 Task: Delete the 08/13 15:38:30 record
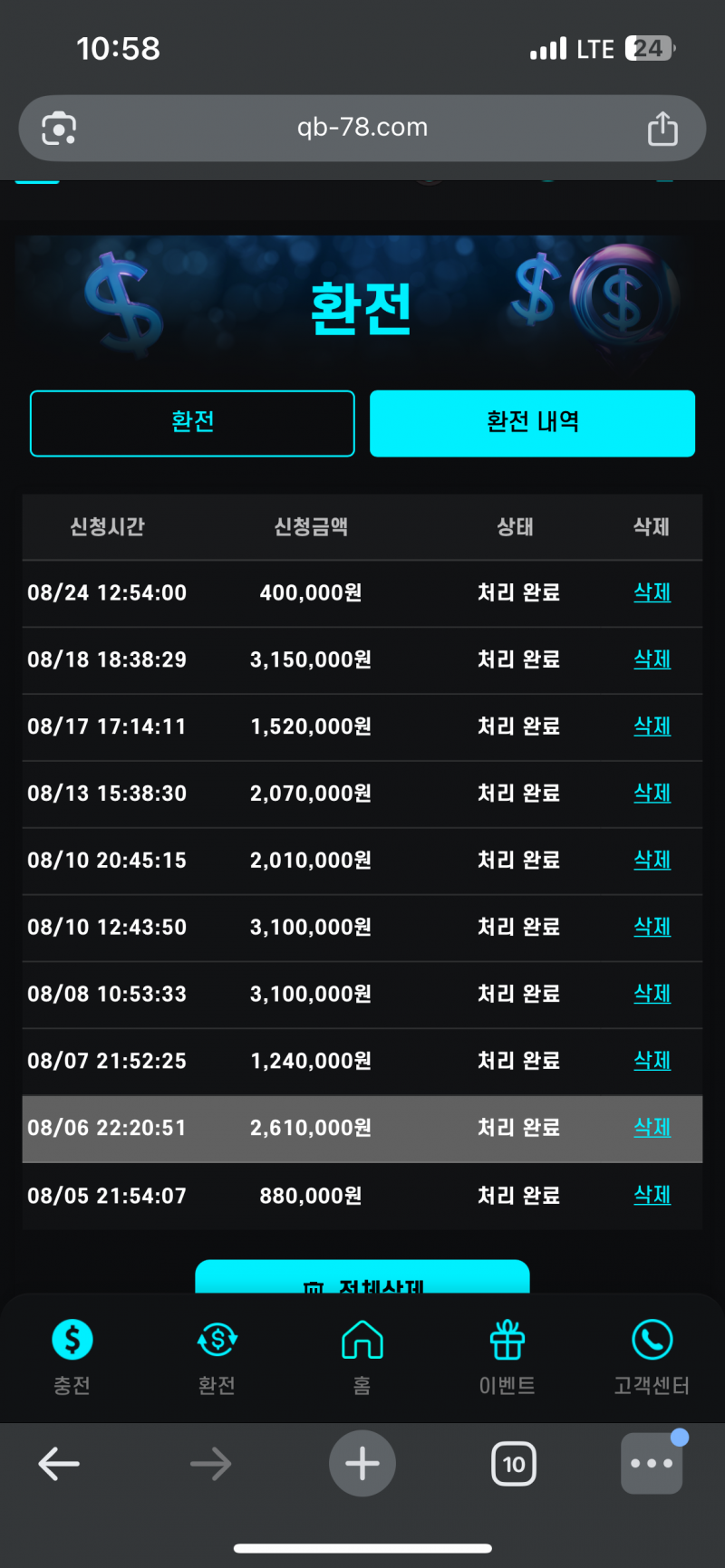[652, 794]
